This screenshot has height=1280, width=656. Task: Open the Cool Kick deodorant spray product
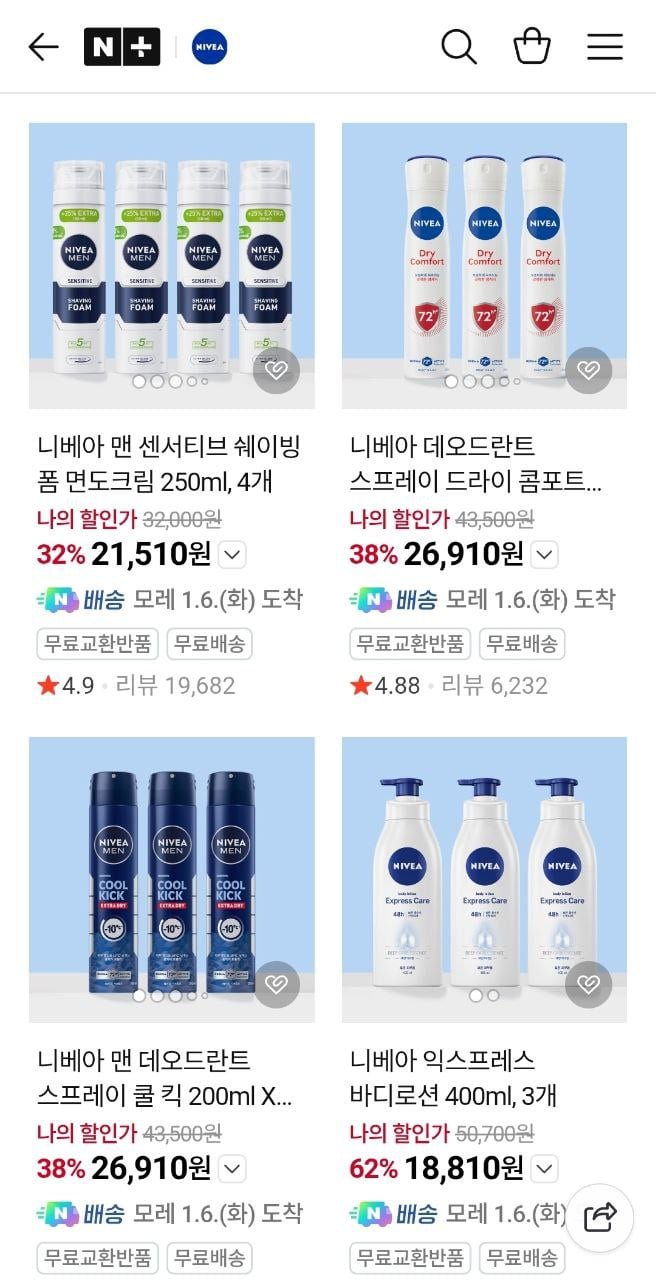pos(172,880)
